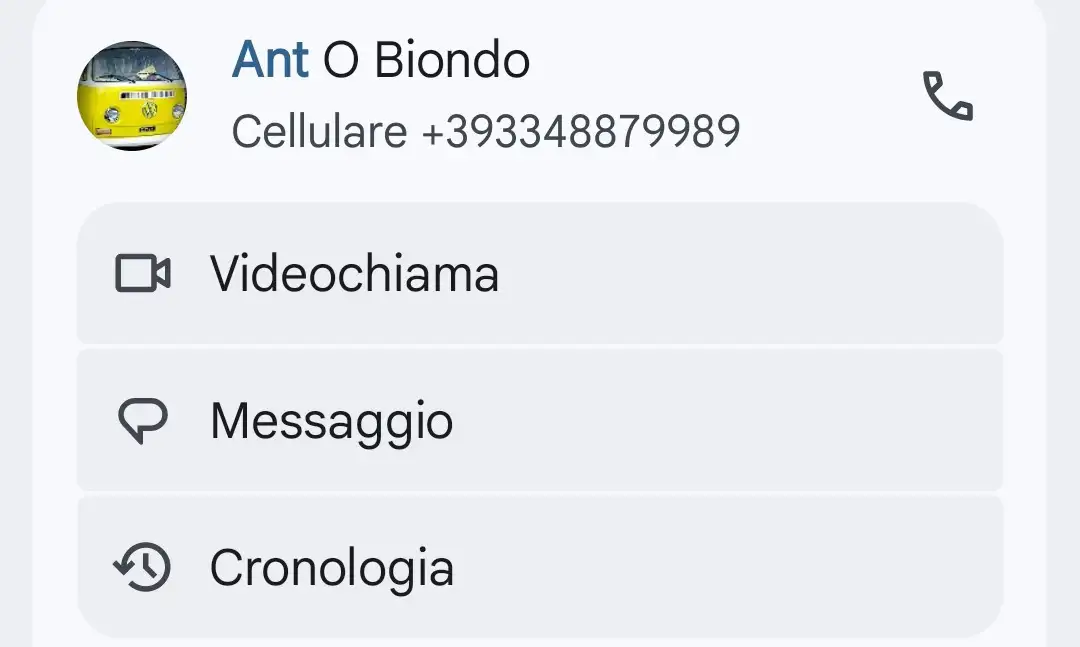The image size is (1080, 647).
Task: Call Ant O Biondo with the phone icon
Action: click(x=947, y=97)
